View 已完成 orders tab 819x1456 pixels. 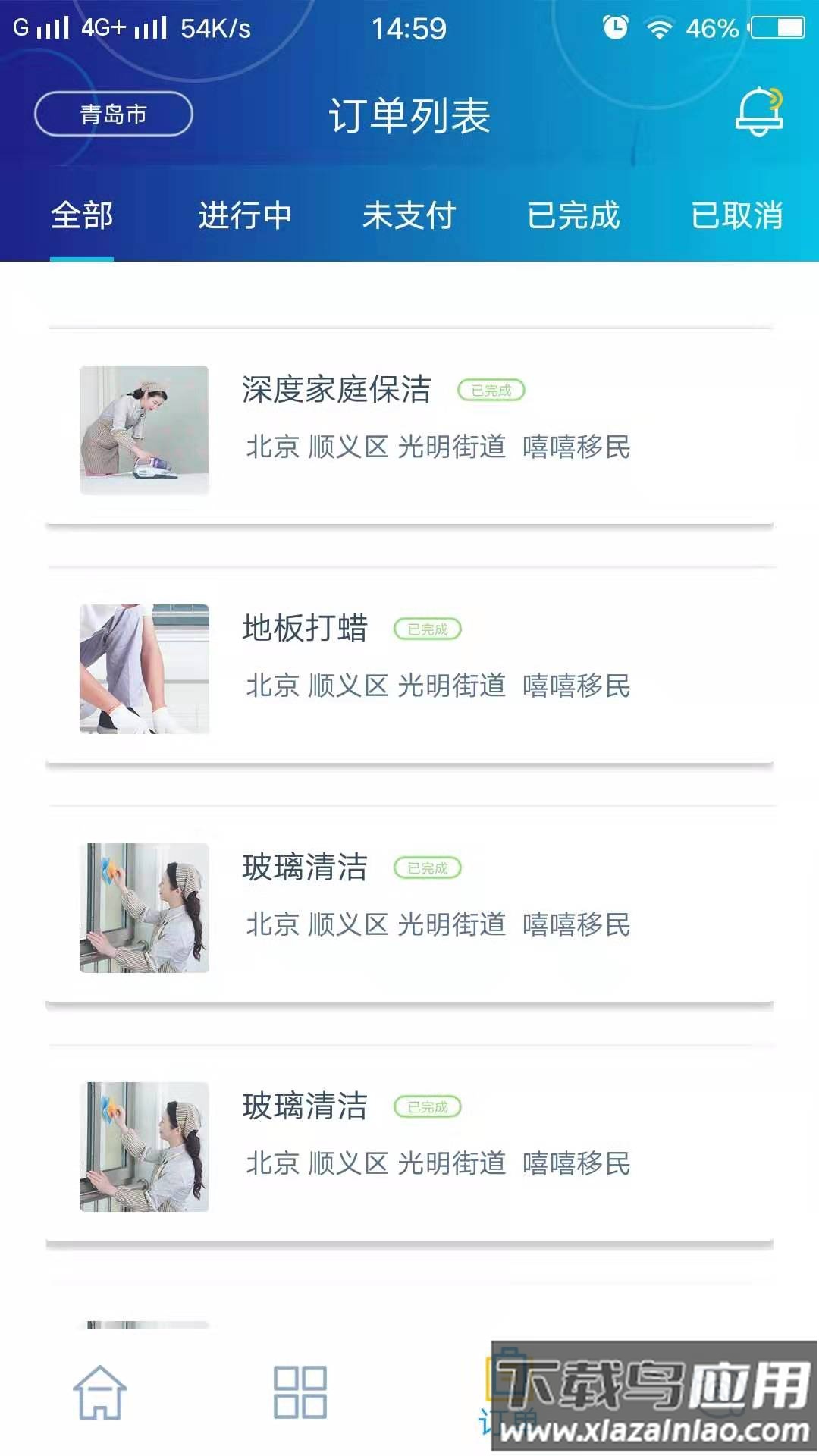point(573,215)
